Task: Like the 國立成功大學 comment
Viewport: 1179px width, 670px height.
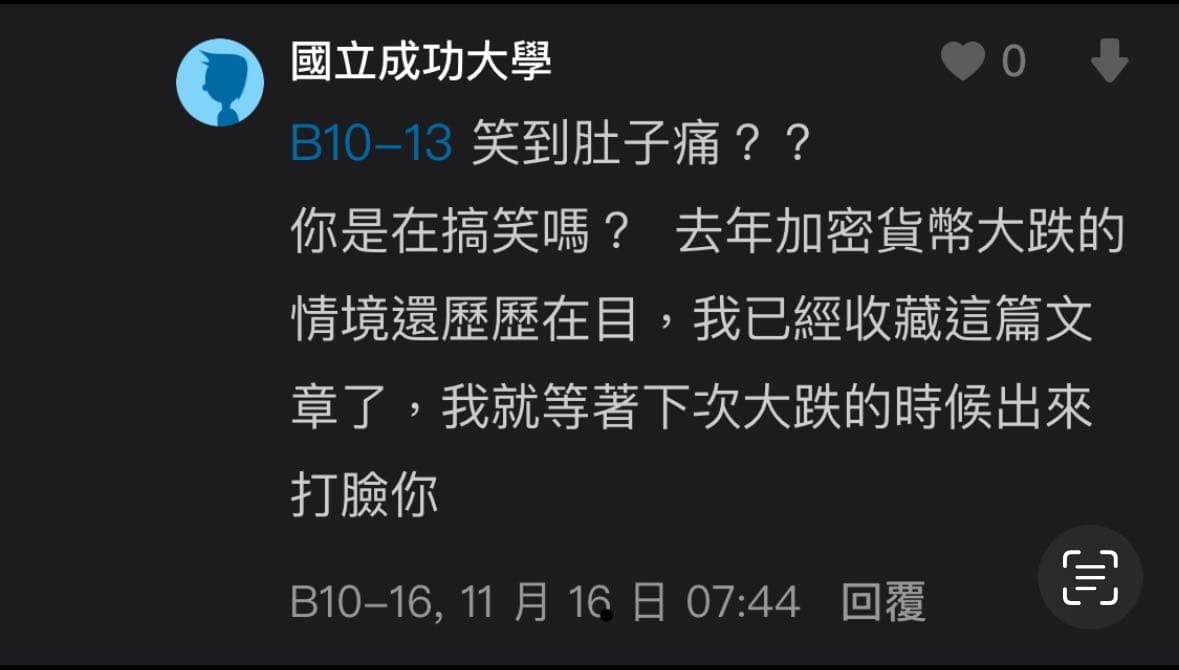Action: 964,63
